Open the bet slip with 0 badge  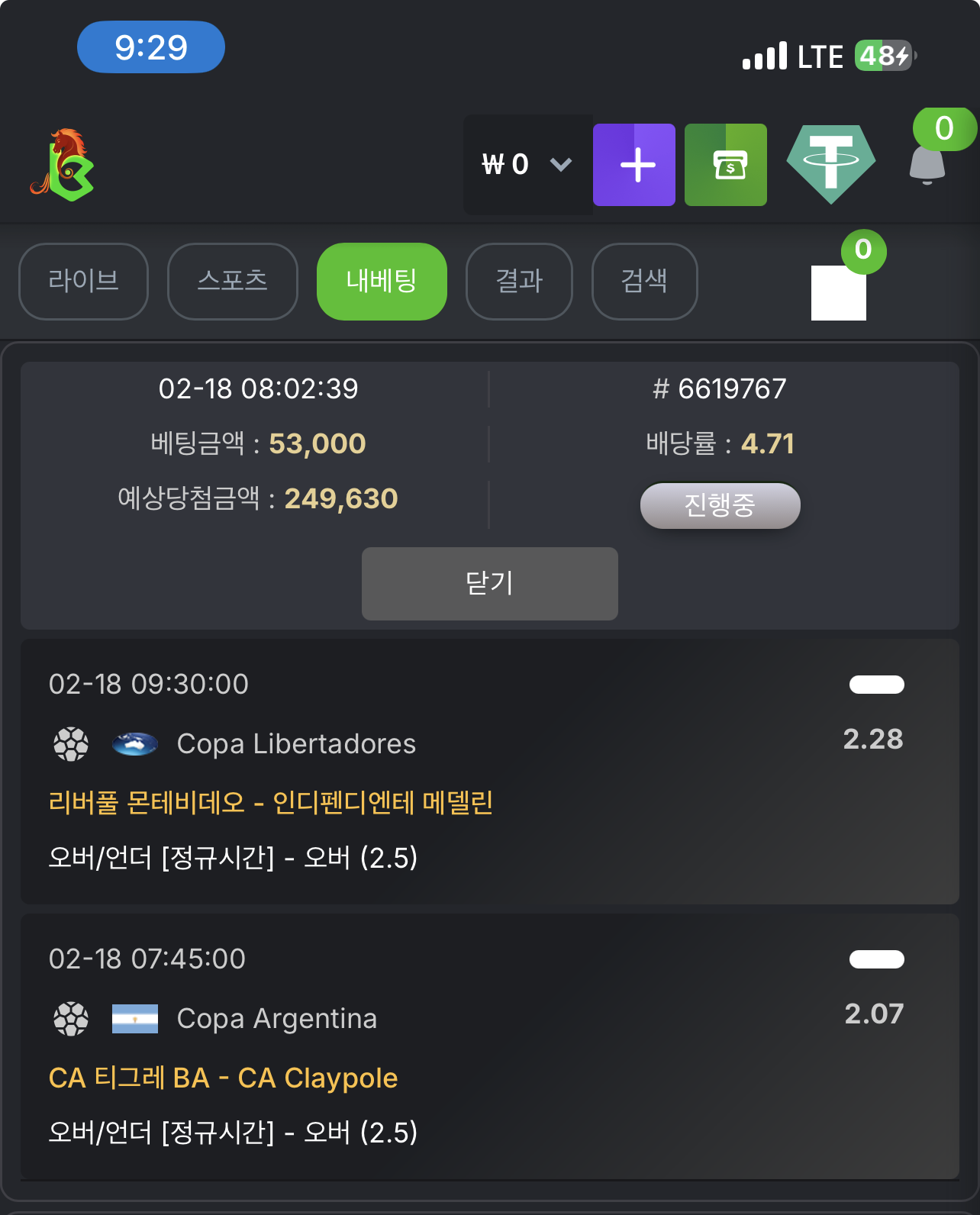tap(839, 292)
